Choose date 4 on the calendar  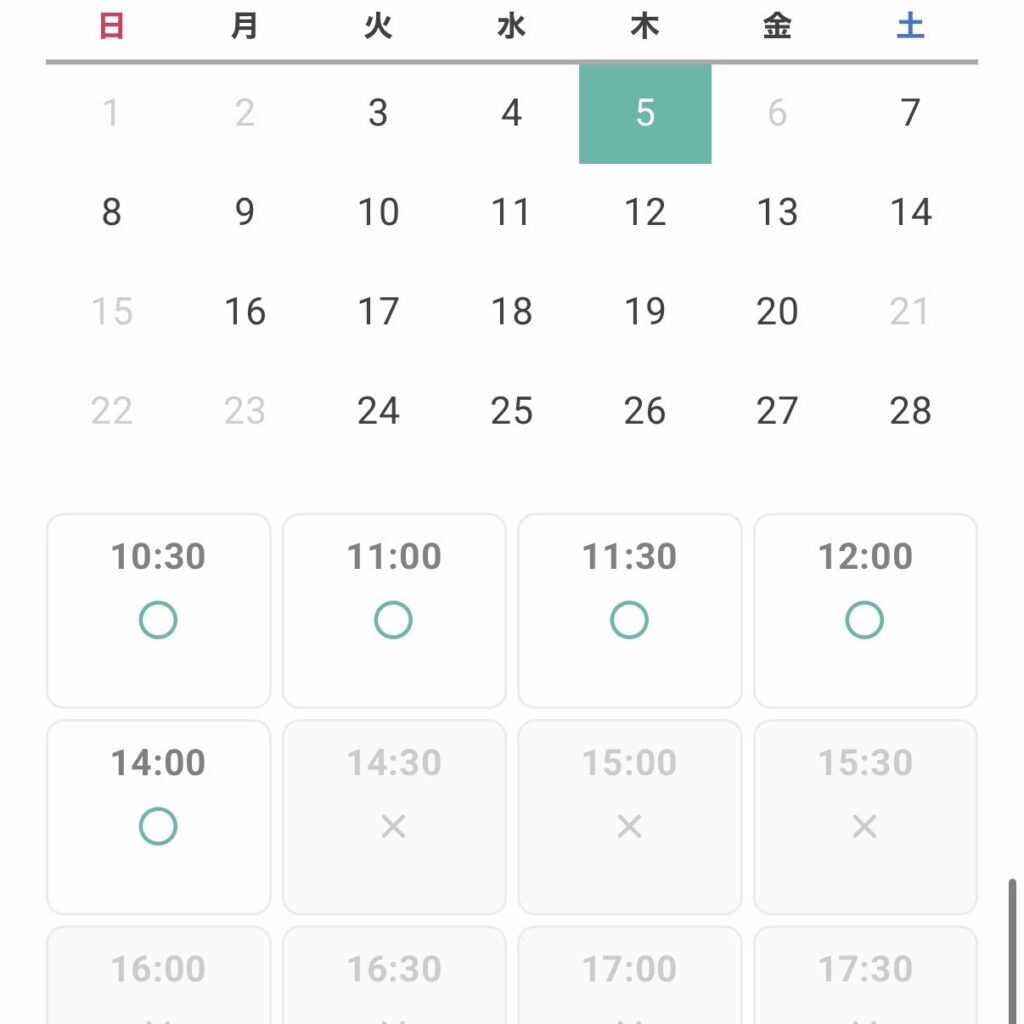point(511,113)
